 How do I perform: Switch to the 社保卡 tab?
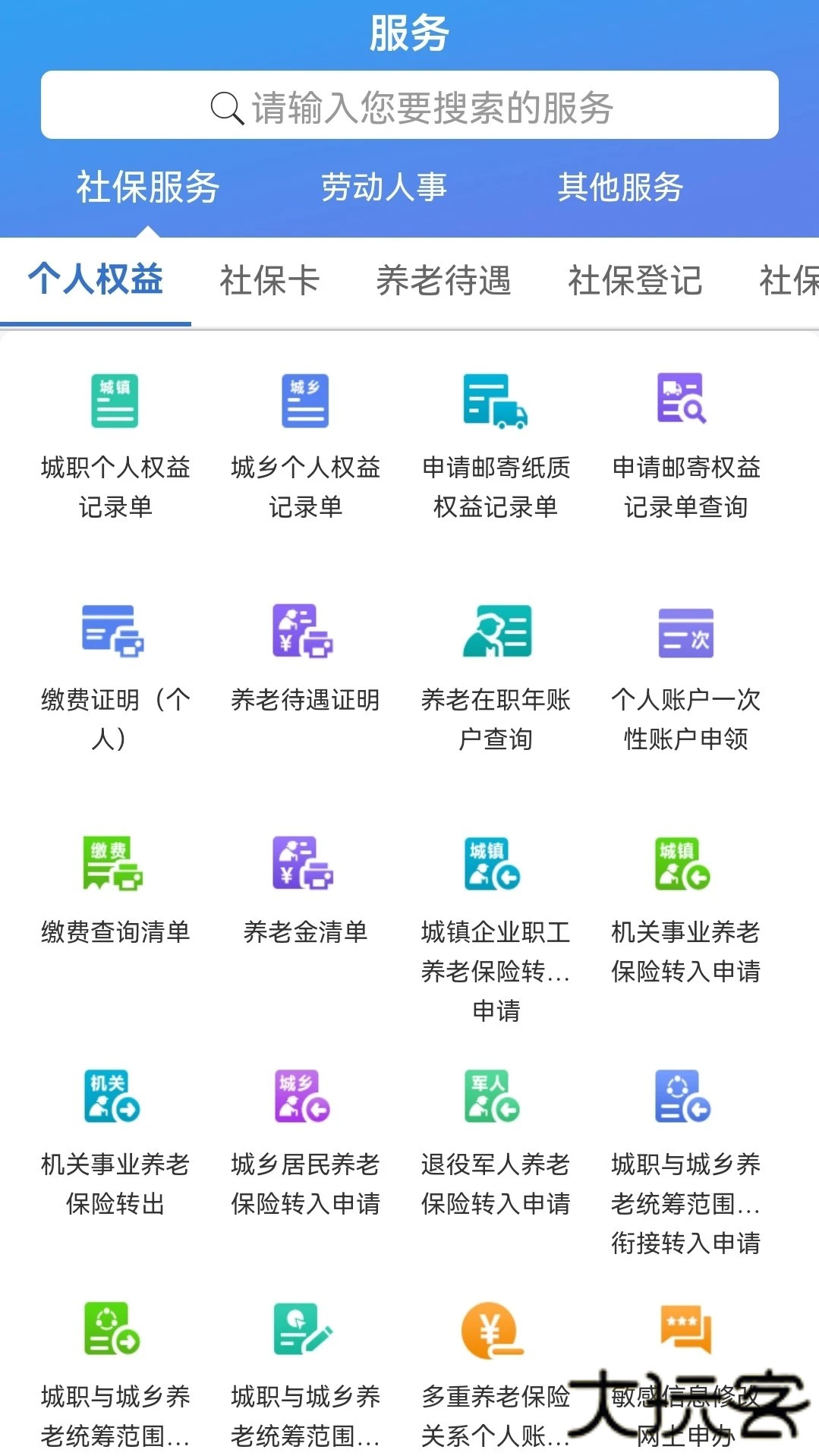pyautogui.click(x=269, y=280)
